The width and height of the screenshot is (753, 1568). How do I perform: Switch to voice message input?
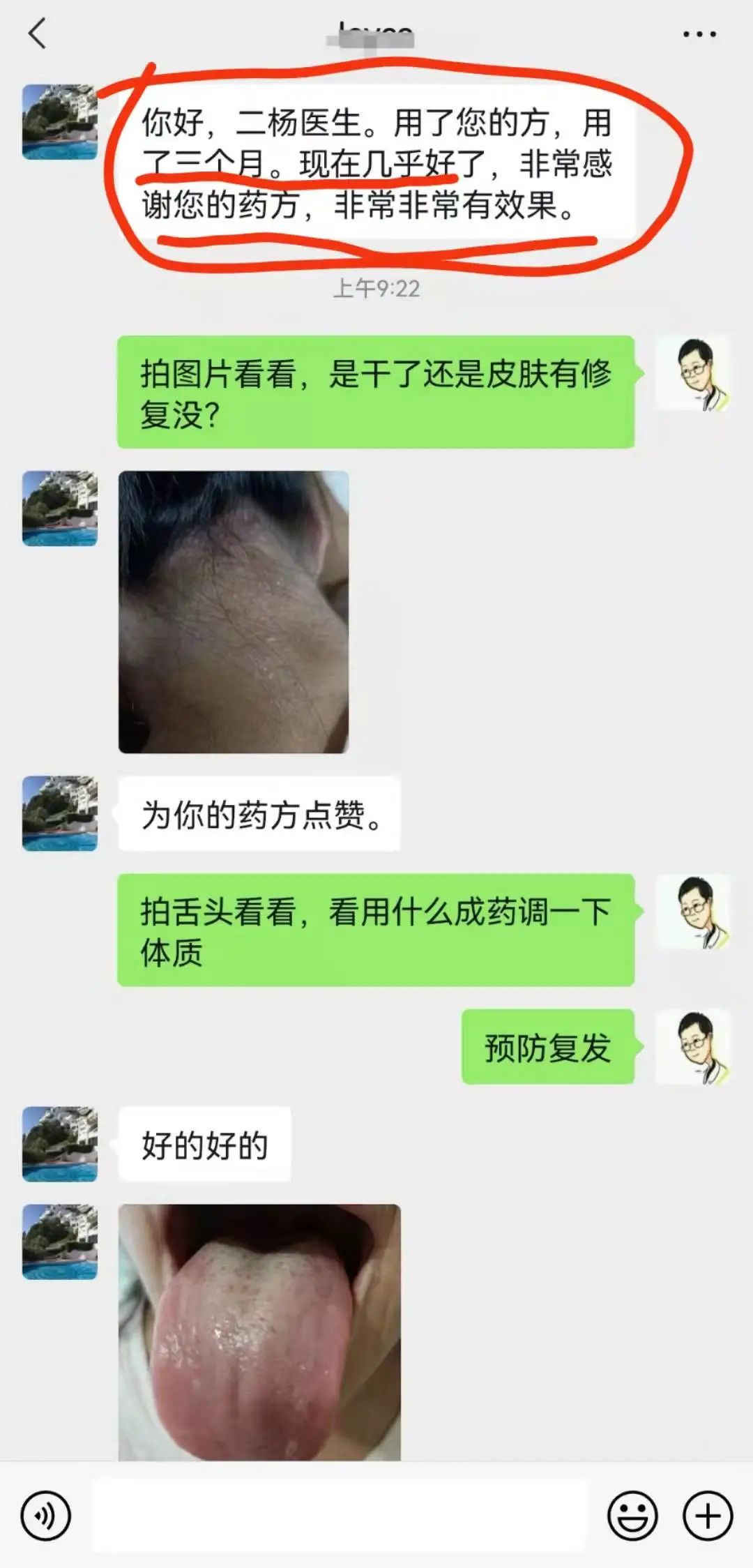coord(45,1516)
